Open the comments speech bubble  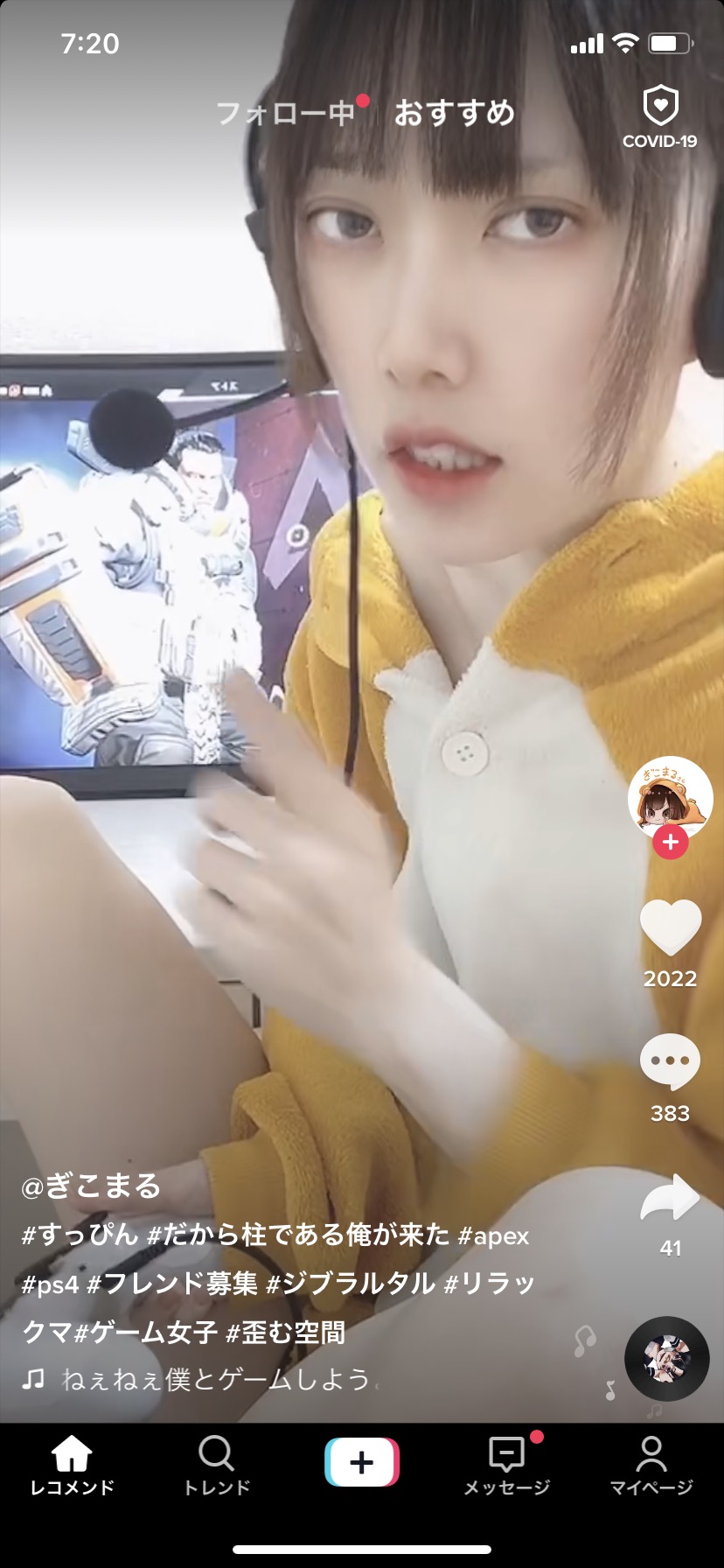(671, 1061)
